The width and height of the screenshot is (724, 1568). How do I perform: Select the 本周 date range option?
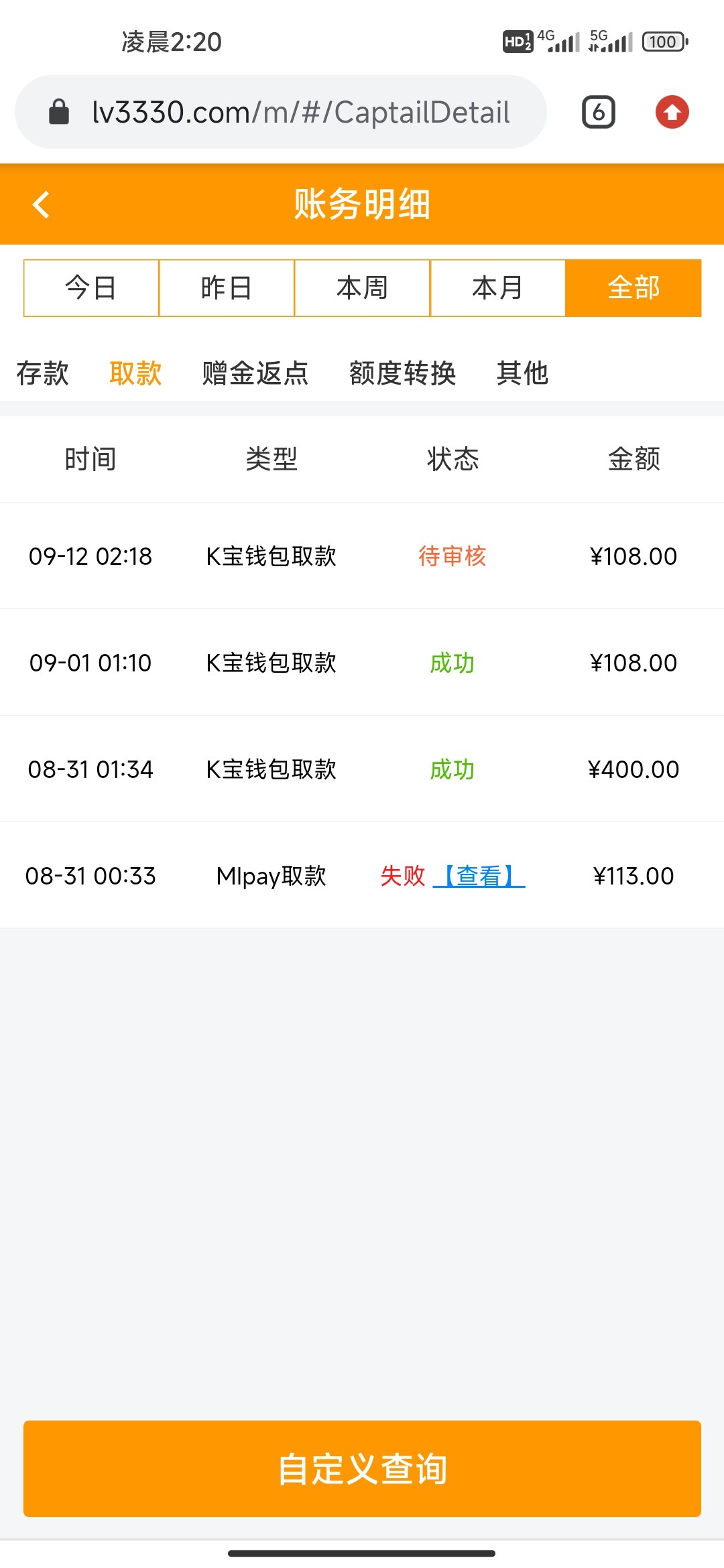click(361, 287)
